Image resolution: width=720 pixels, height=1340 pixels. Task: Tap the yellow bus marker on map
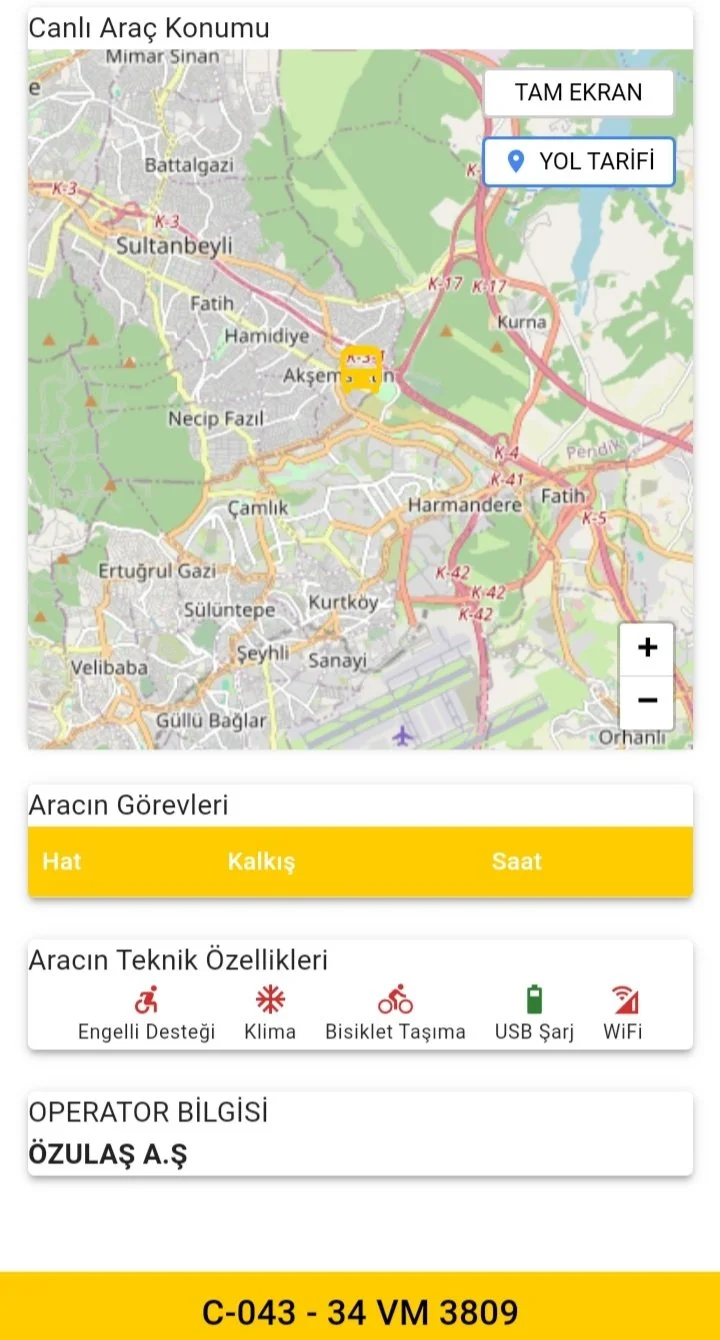click(x=360, y=370)
